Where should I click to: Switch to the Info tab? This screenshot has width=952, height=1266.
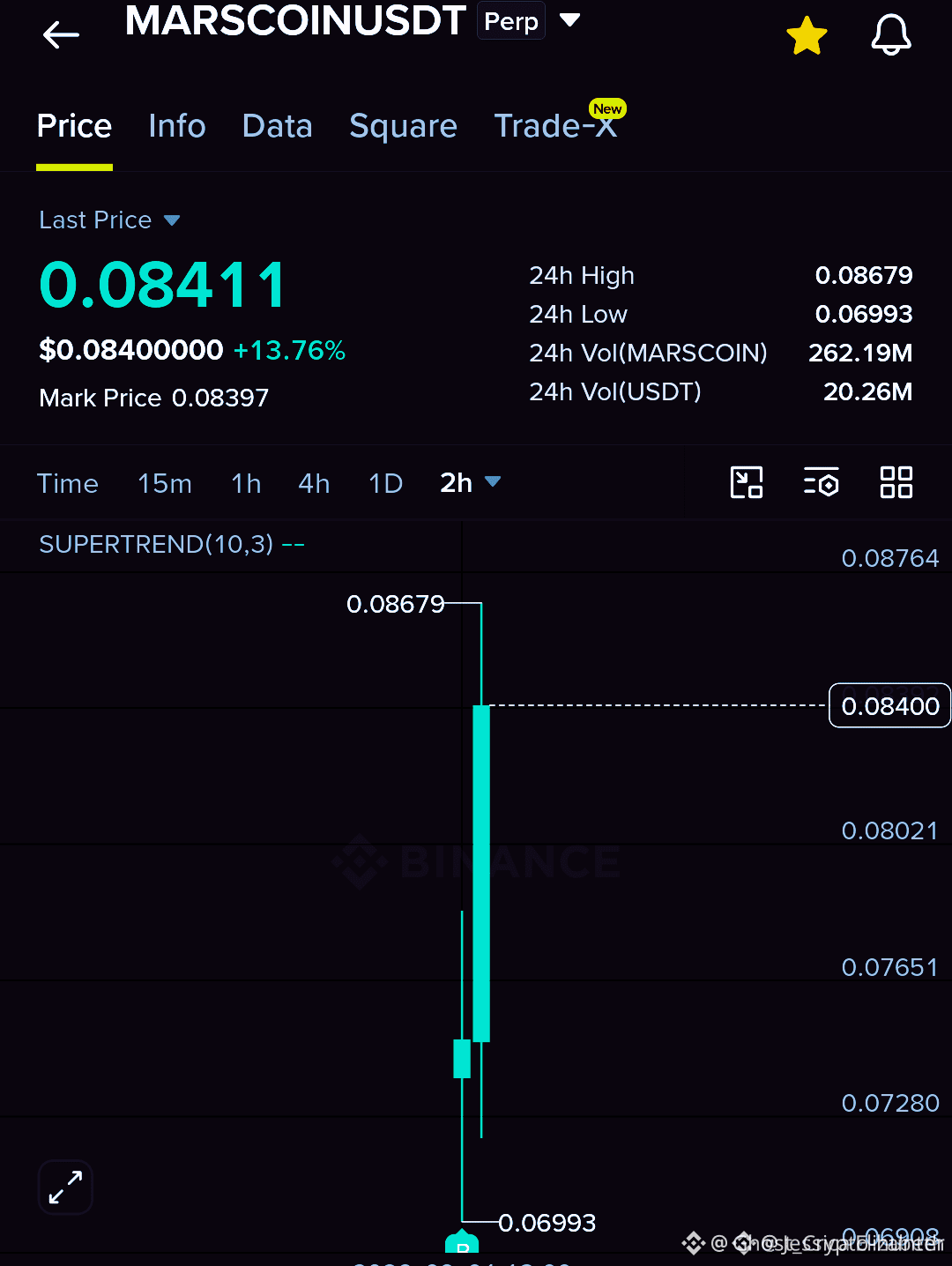pos(177,126)
